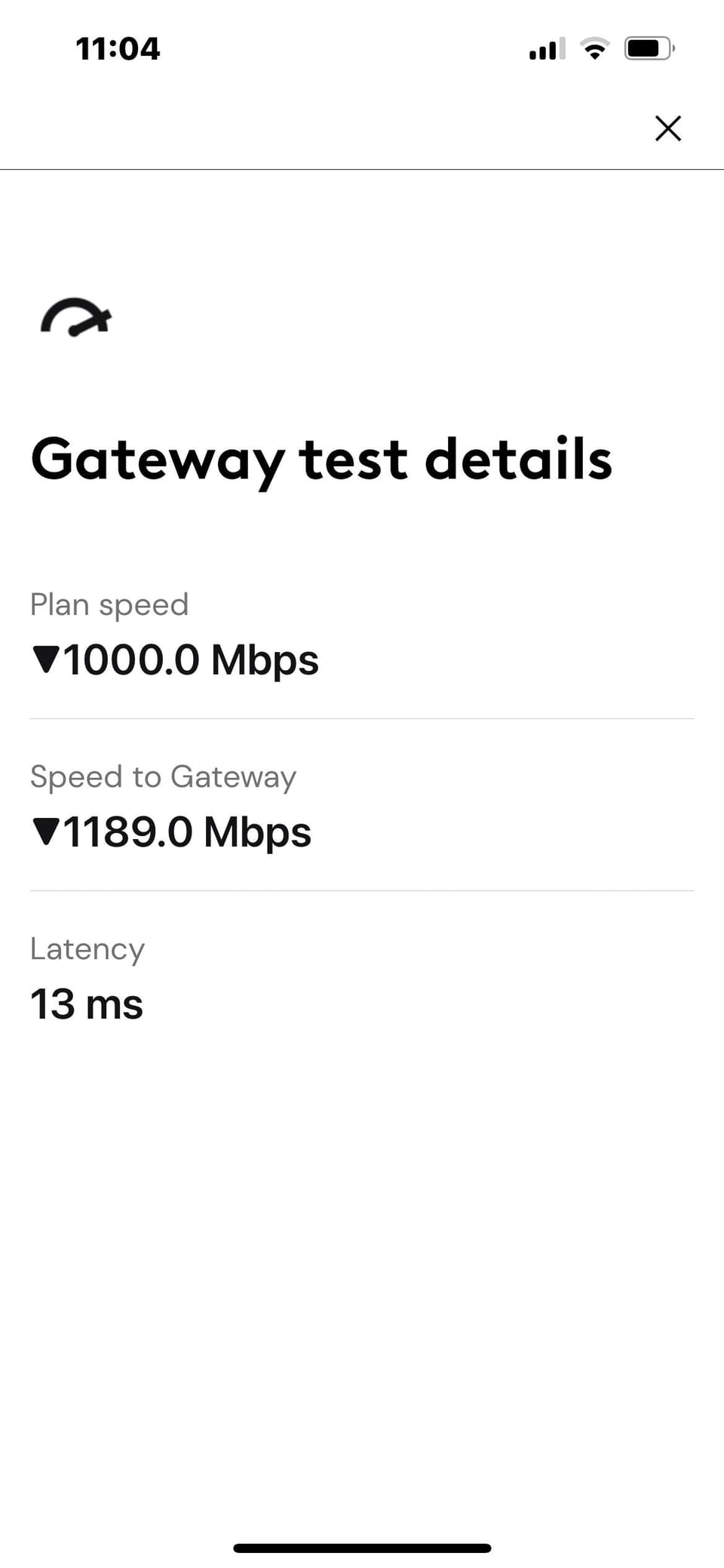Close the Gateway test details screen
This screenshot has height=1568, width=724.
[x=667, y=128]
